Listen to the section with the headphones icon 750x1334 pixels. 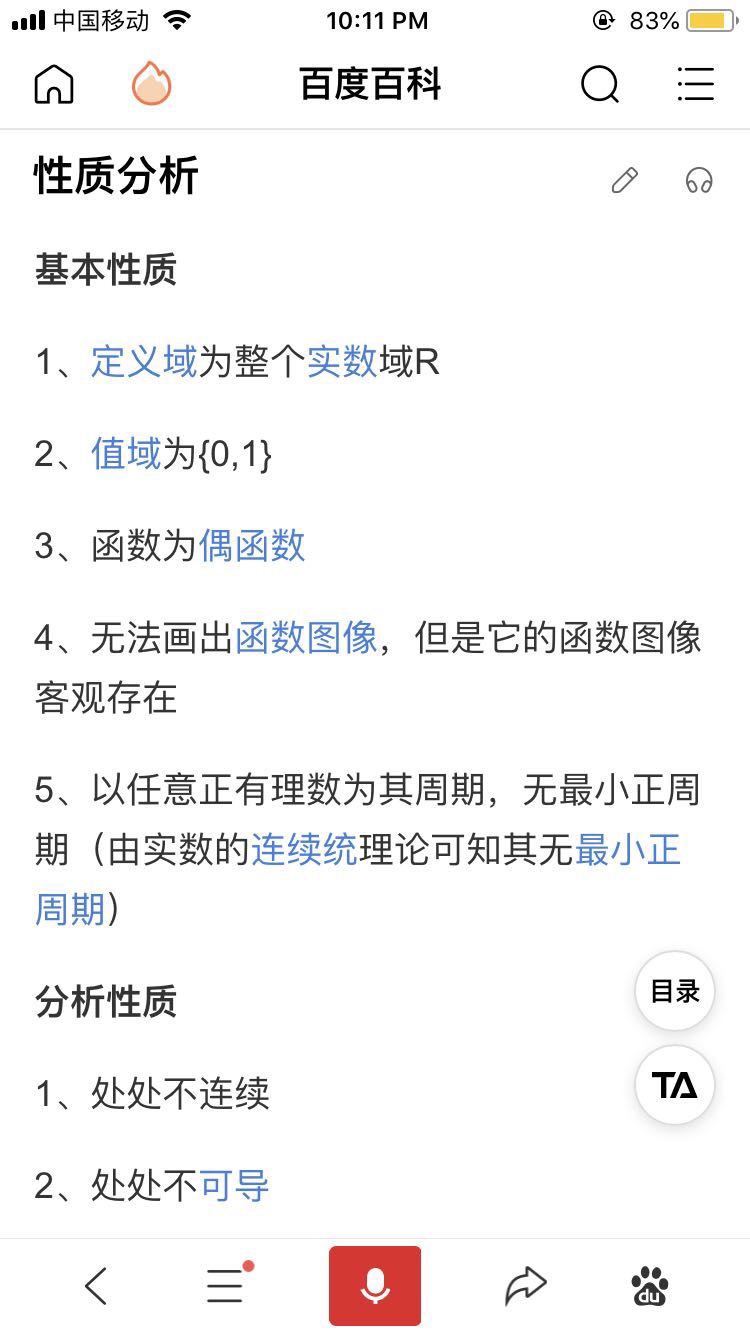pyautogui.click(x=699, y=180)
